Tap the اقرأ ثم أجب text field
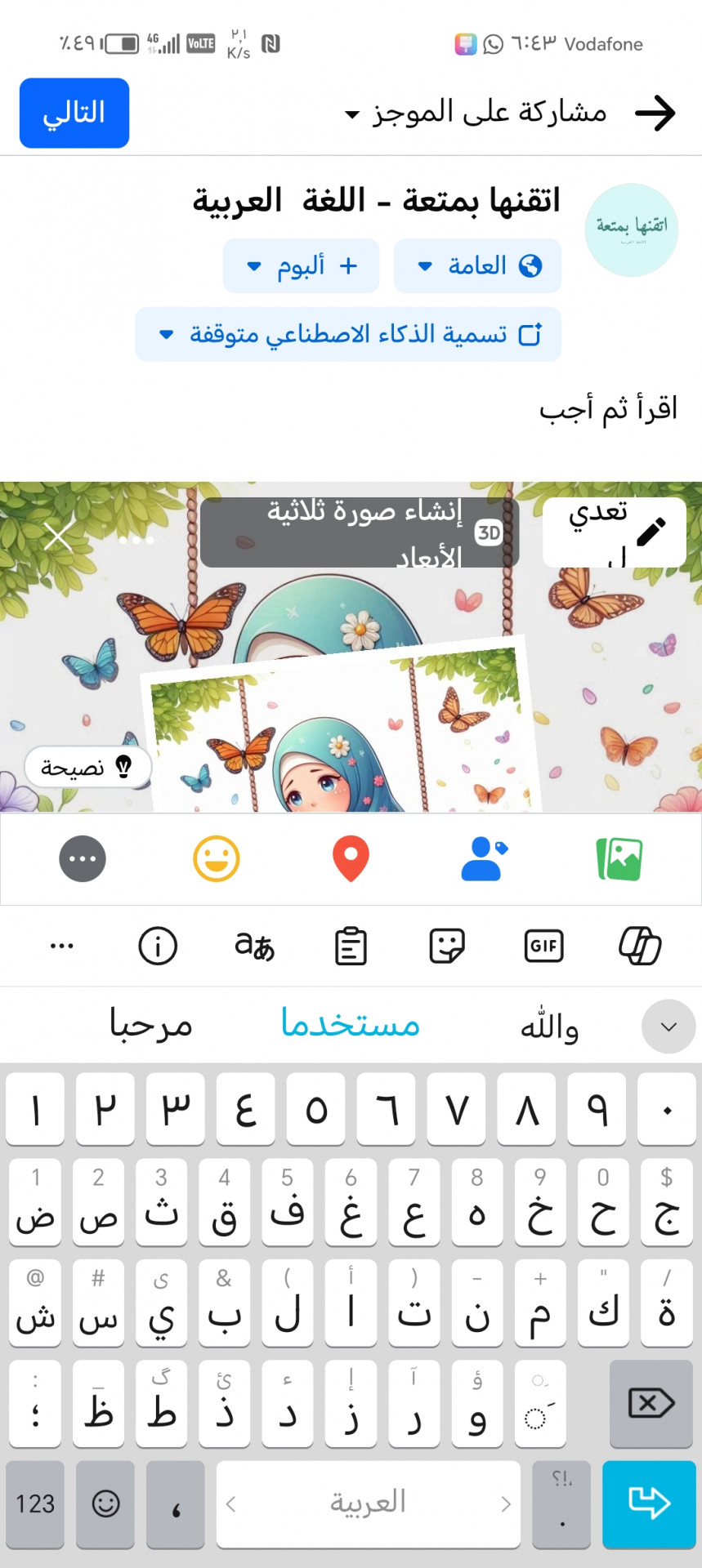The height and width of the screenshot is (1568, 702). [x=490, y=408]
